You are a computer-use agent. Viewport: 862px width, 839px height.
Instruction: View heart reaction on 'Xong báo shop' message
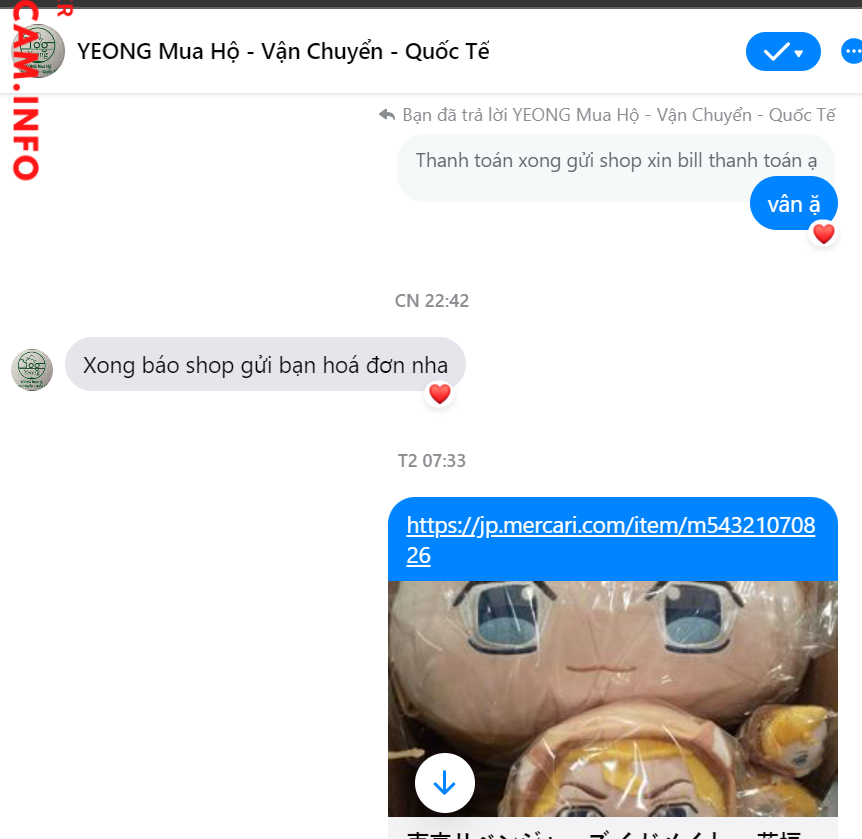point(439,394)
